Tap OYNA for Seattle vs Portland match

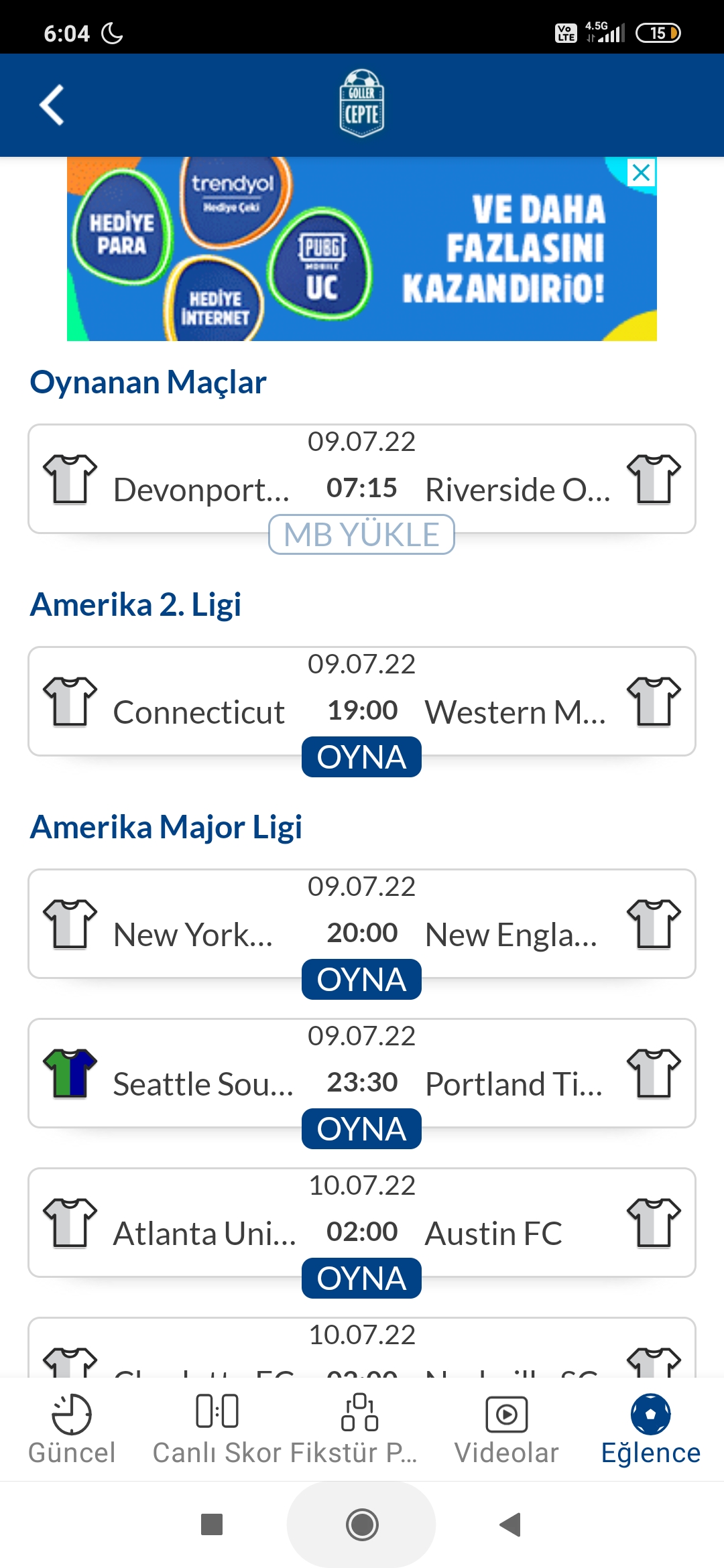coord(361,1128)
